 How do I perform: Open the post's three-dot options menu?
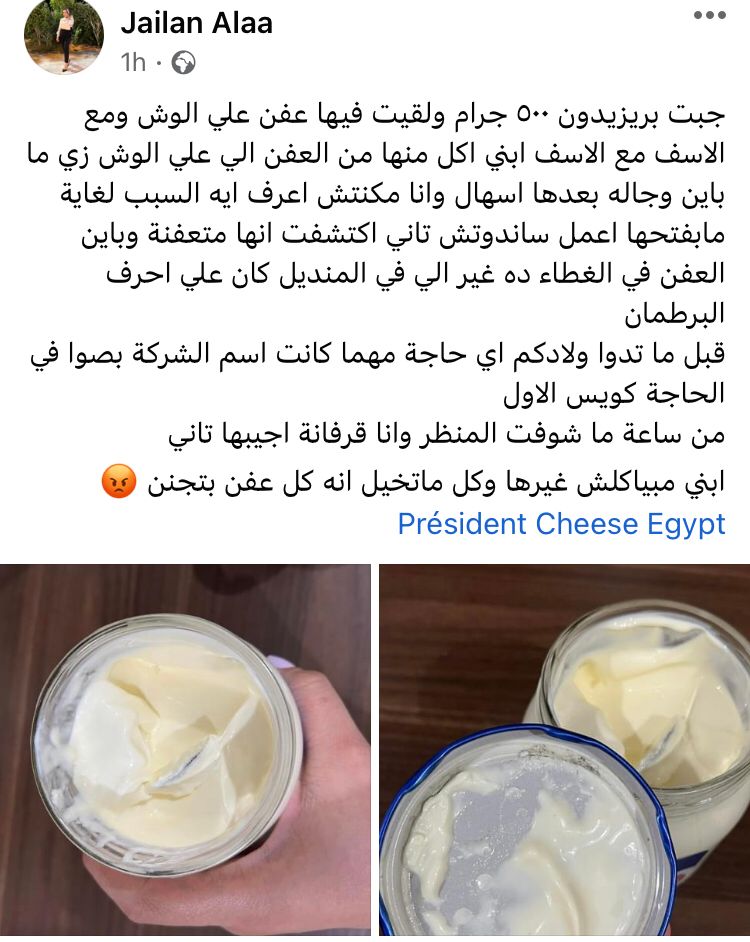[709, 16]
